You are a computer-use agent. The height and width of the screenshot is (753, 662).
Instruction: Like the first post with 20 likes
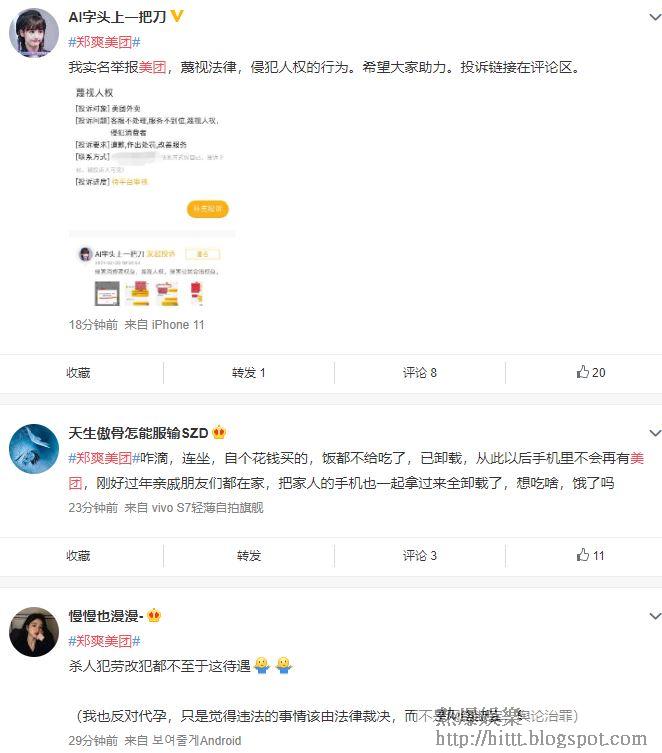coord(591,373)
